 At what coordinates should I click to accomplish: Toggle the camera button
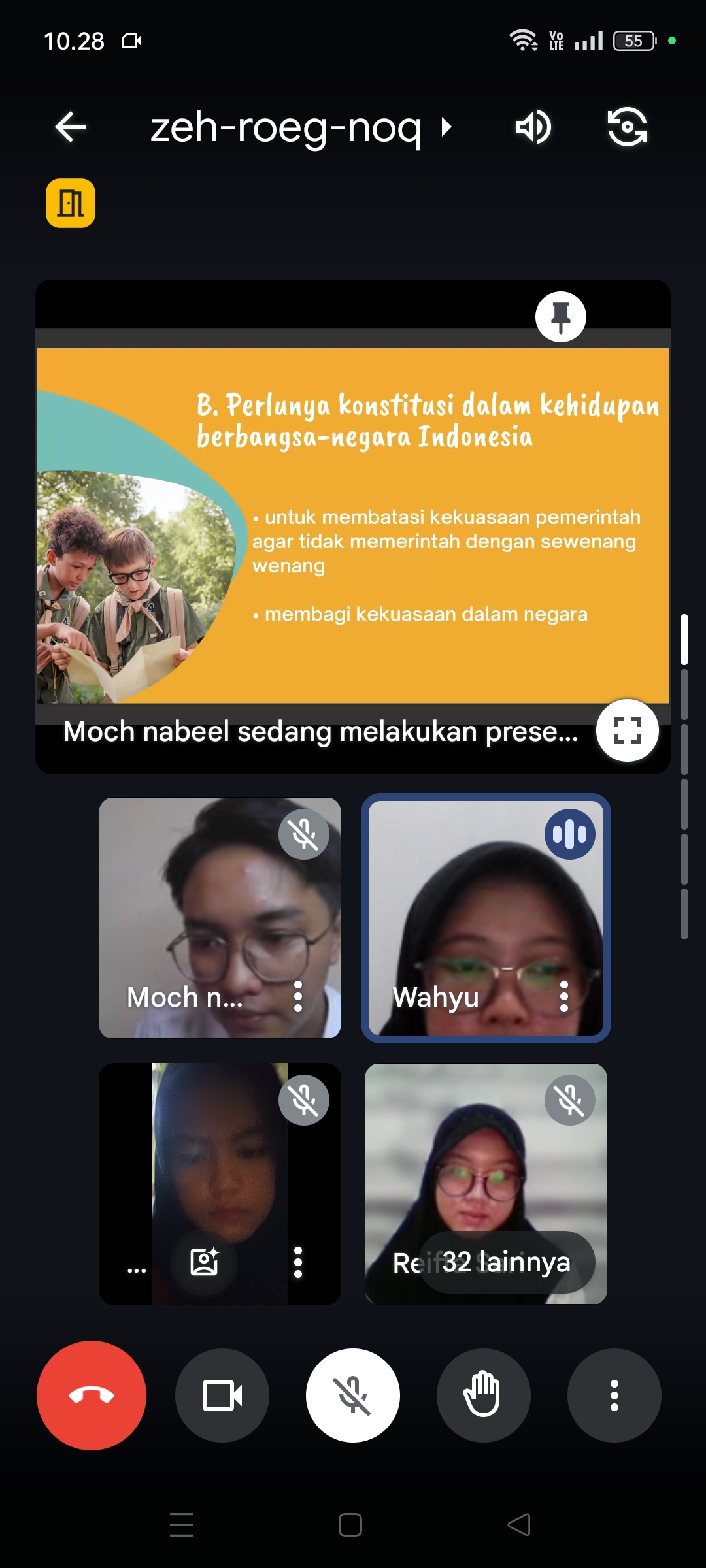[222, 1395]
